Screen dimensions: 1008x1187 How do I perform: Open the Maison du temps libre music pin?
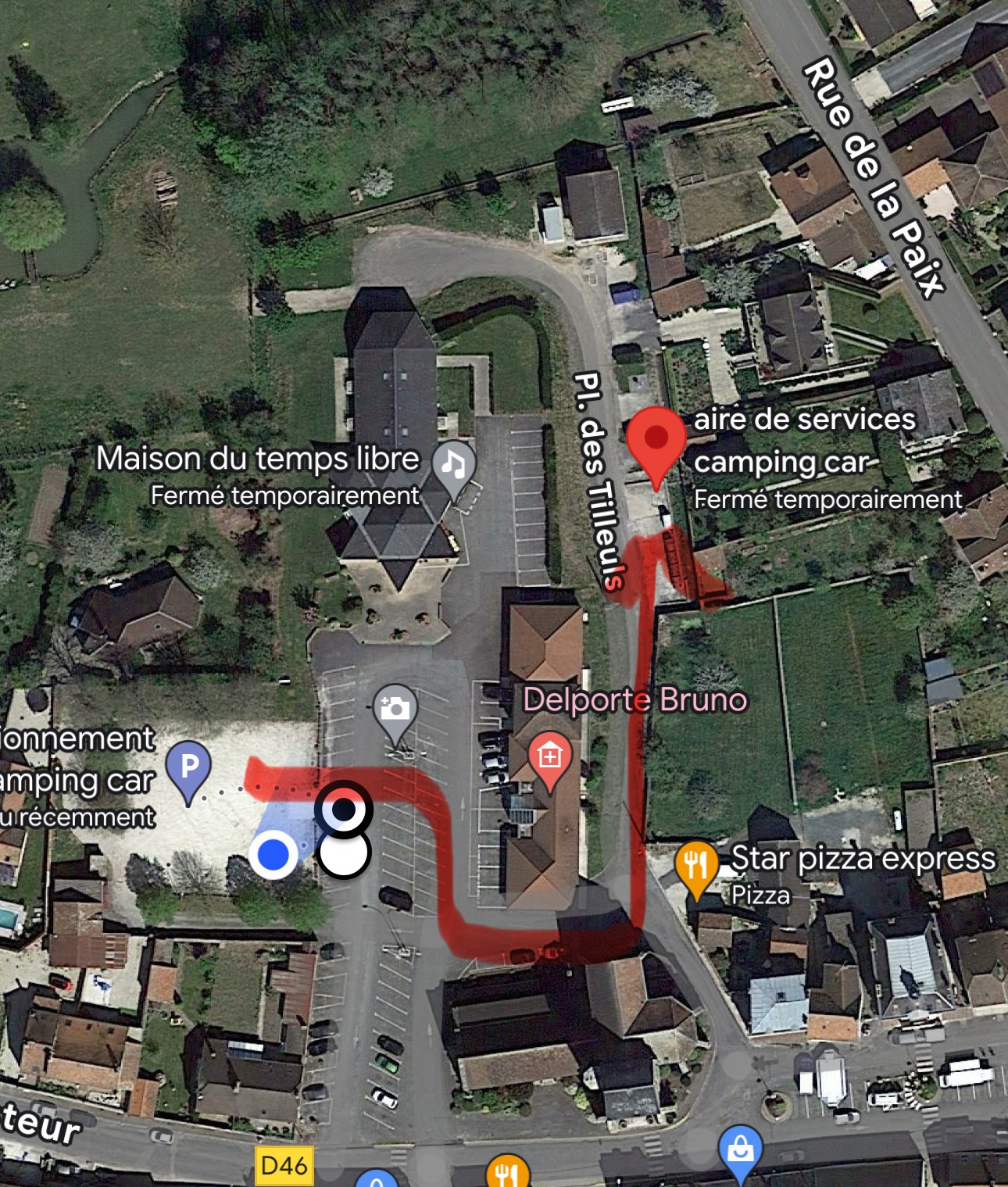coord(454,464)
